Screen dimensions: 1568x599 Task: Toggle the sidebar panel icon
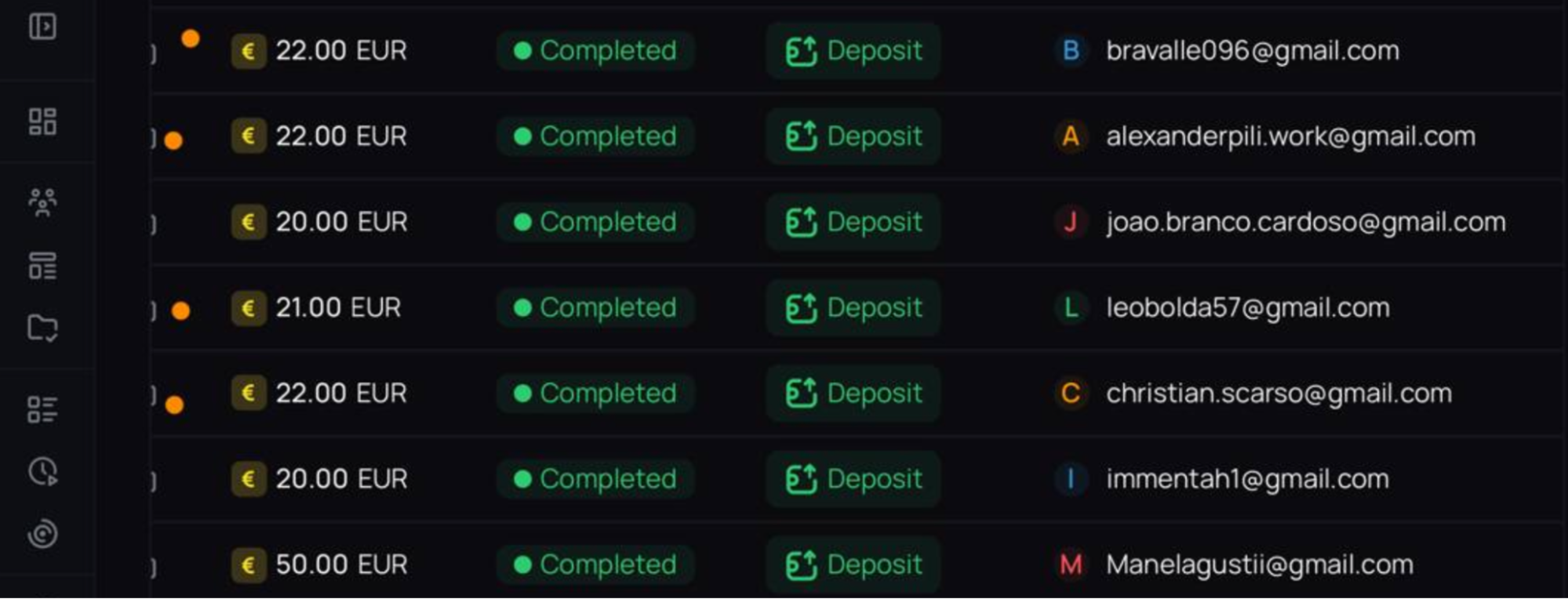(42, 27)
